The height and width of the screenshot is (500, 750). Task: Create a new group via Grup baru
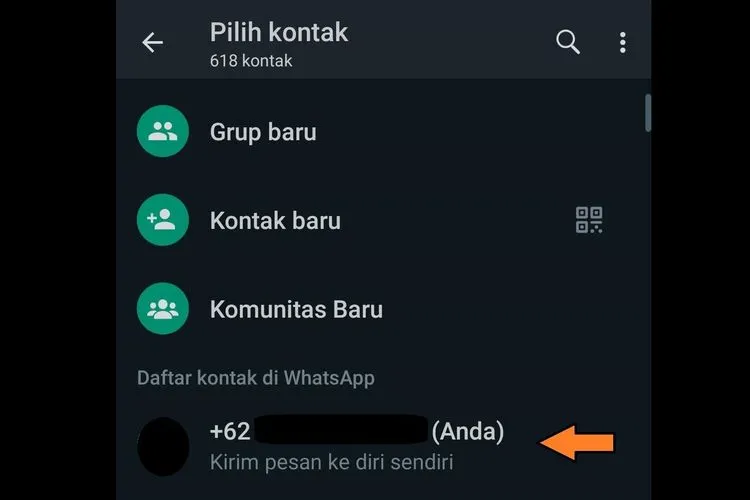(263, 132)
